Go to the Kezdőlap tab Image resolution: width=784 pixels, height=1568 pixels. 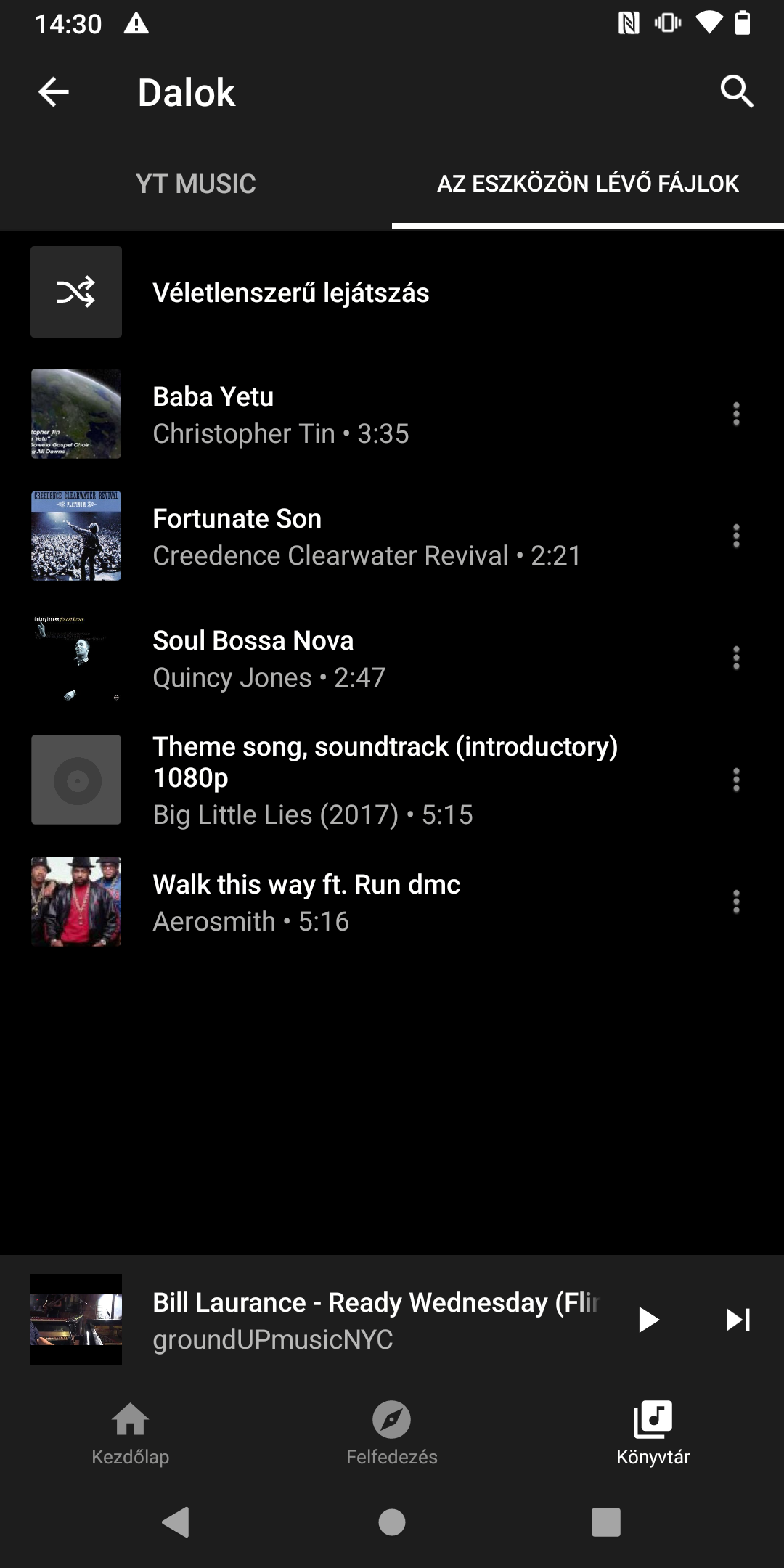click(x=131, y=1433)
